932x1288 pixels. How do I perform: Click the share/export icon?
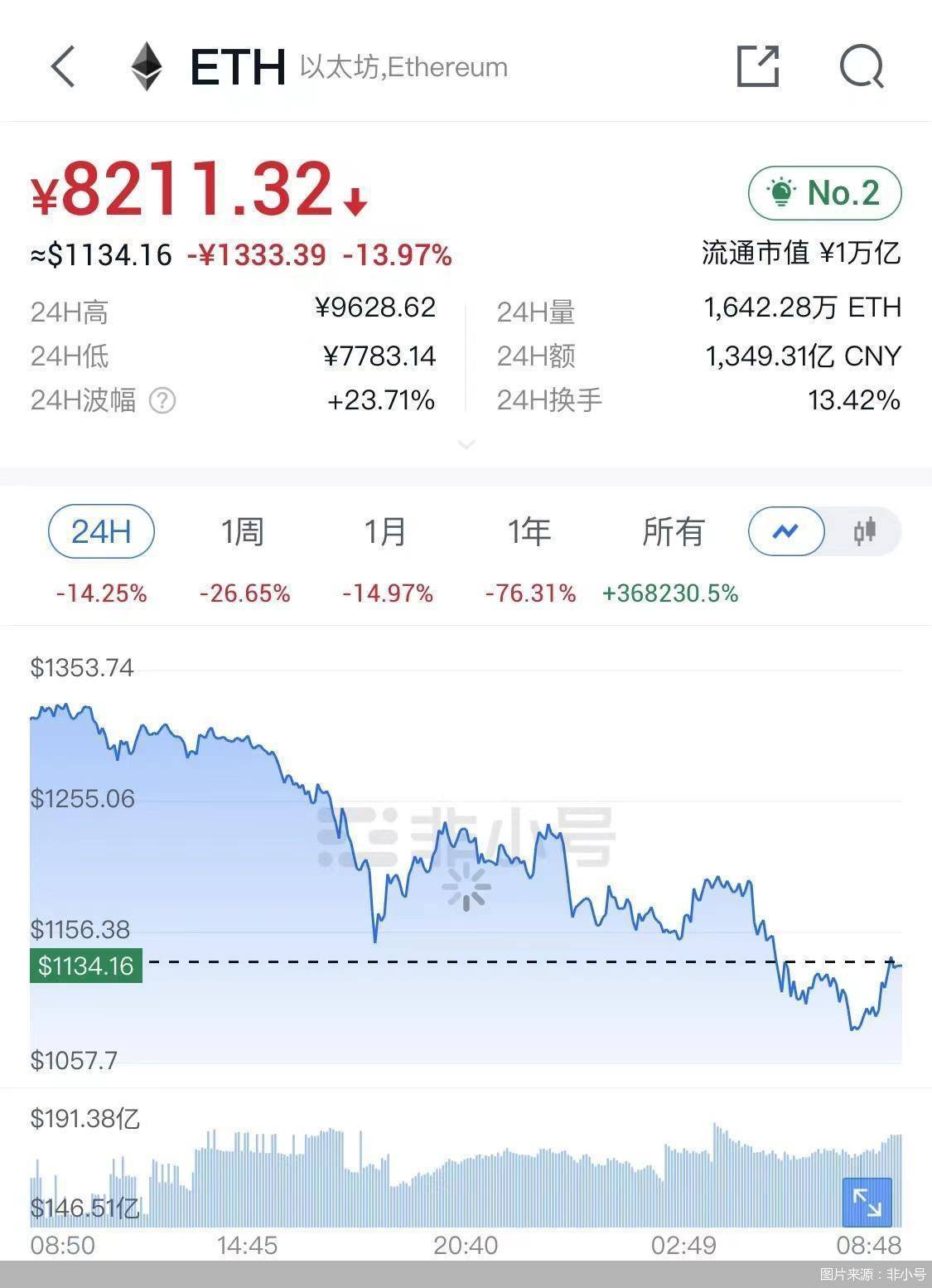[x=759, y=66]
